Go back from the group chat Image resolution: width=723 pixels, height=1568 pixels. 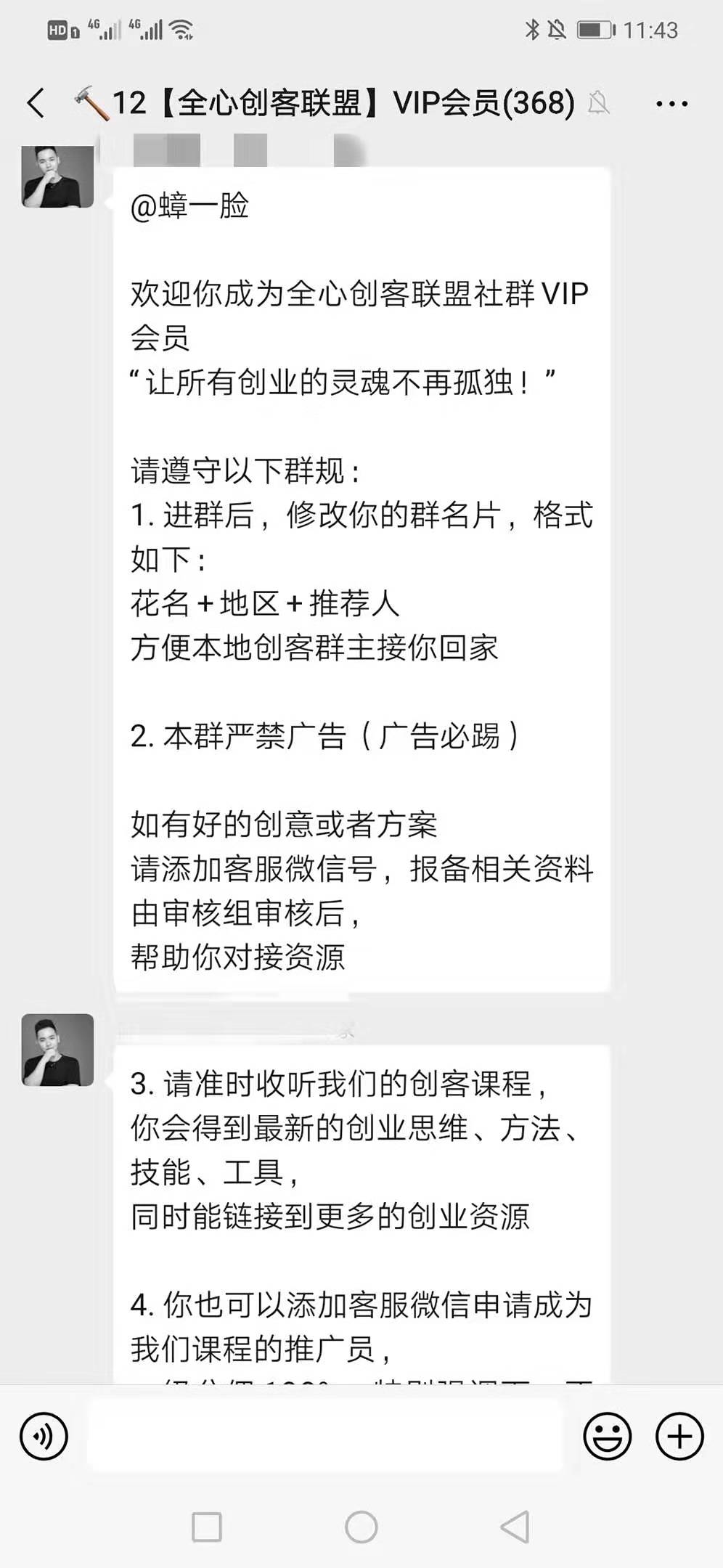tap(36, 103)
